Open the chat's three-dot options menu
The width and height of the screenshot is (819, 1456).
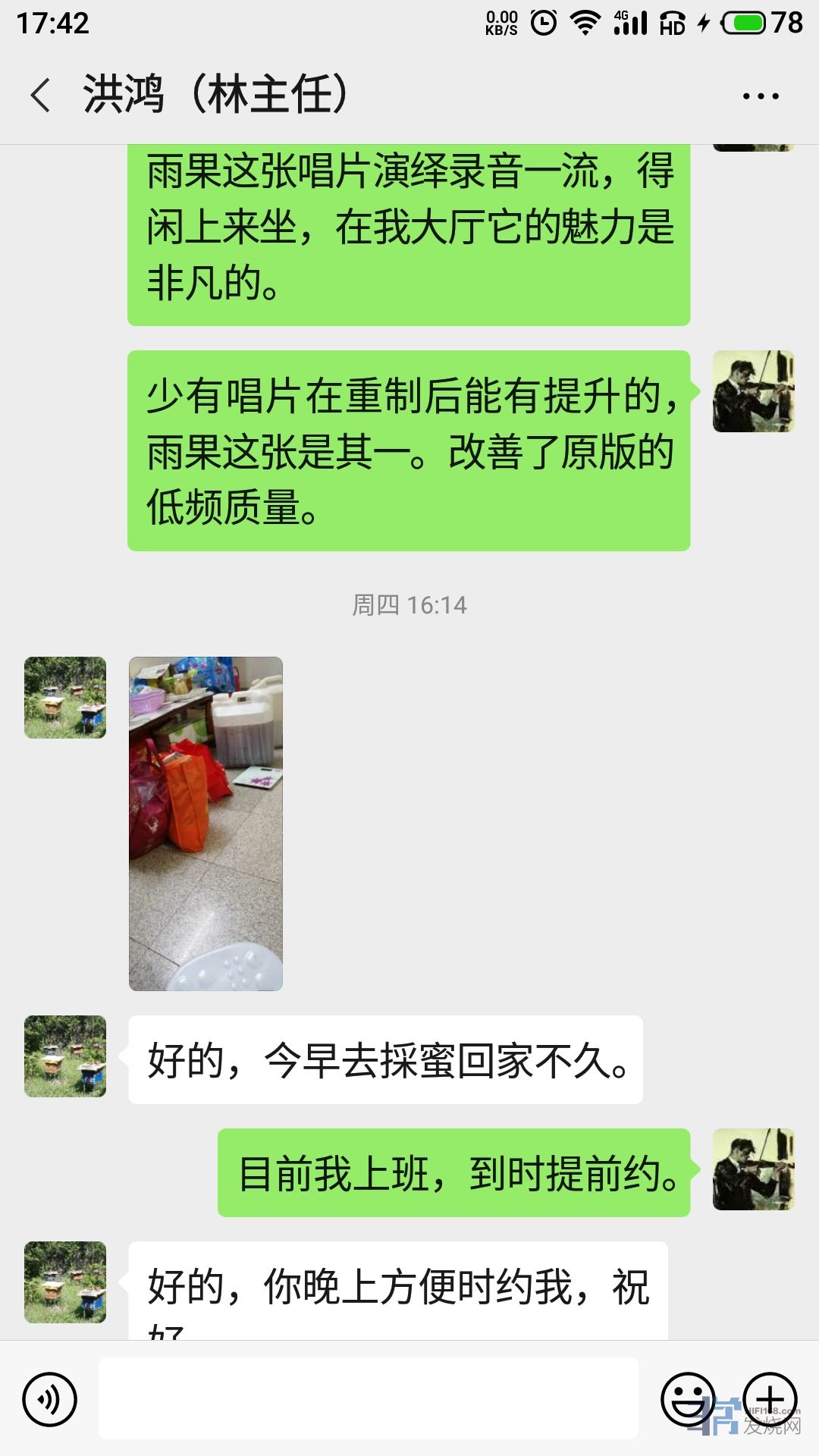tap(761, 96)
